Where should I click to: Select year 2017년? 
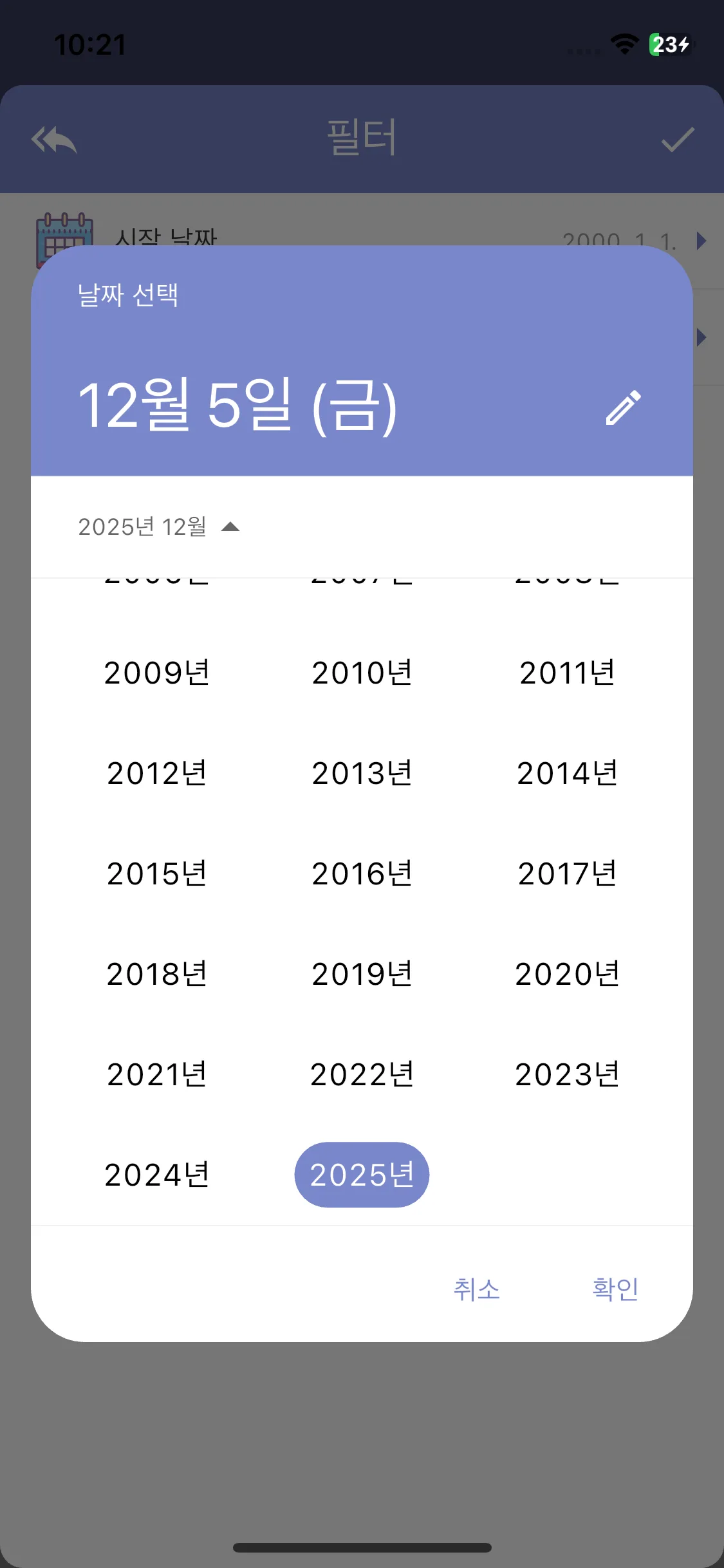pos(567,873)
